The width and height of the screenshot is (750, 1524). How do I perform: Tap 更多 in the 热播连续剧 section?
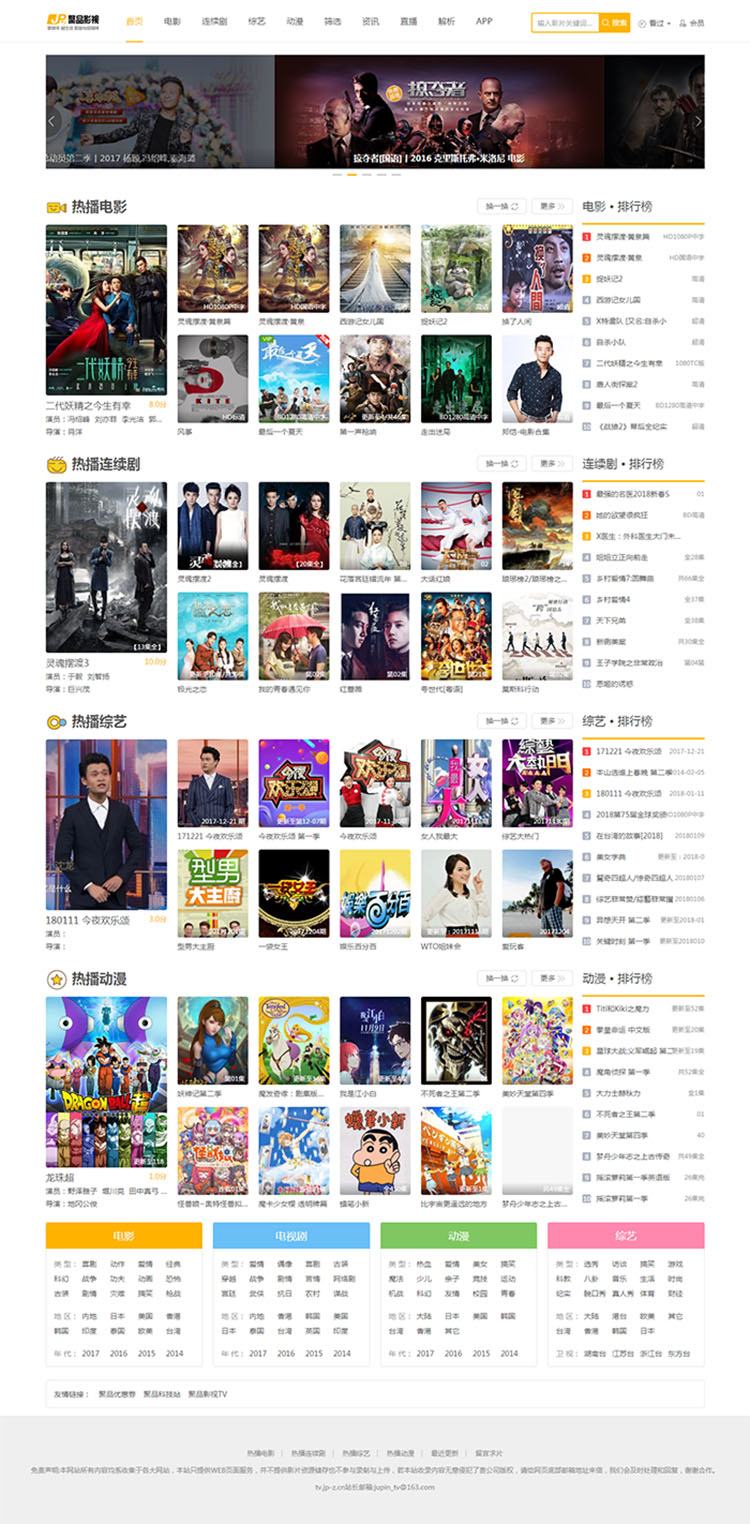(x=552, y=463)
